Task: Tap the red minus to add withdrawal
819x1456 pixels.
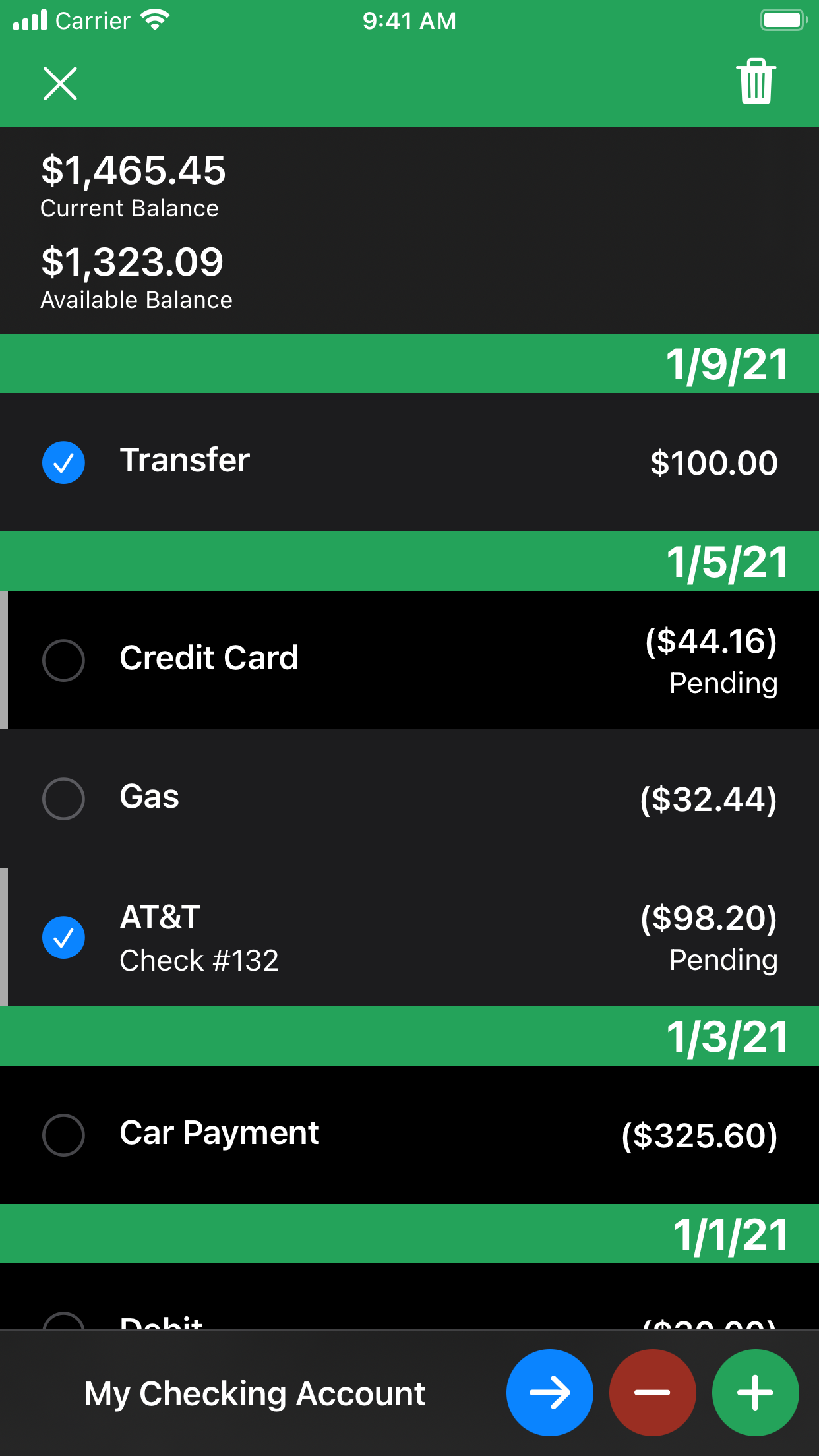Action: 652,1393
